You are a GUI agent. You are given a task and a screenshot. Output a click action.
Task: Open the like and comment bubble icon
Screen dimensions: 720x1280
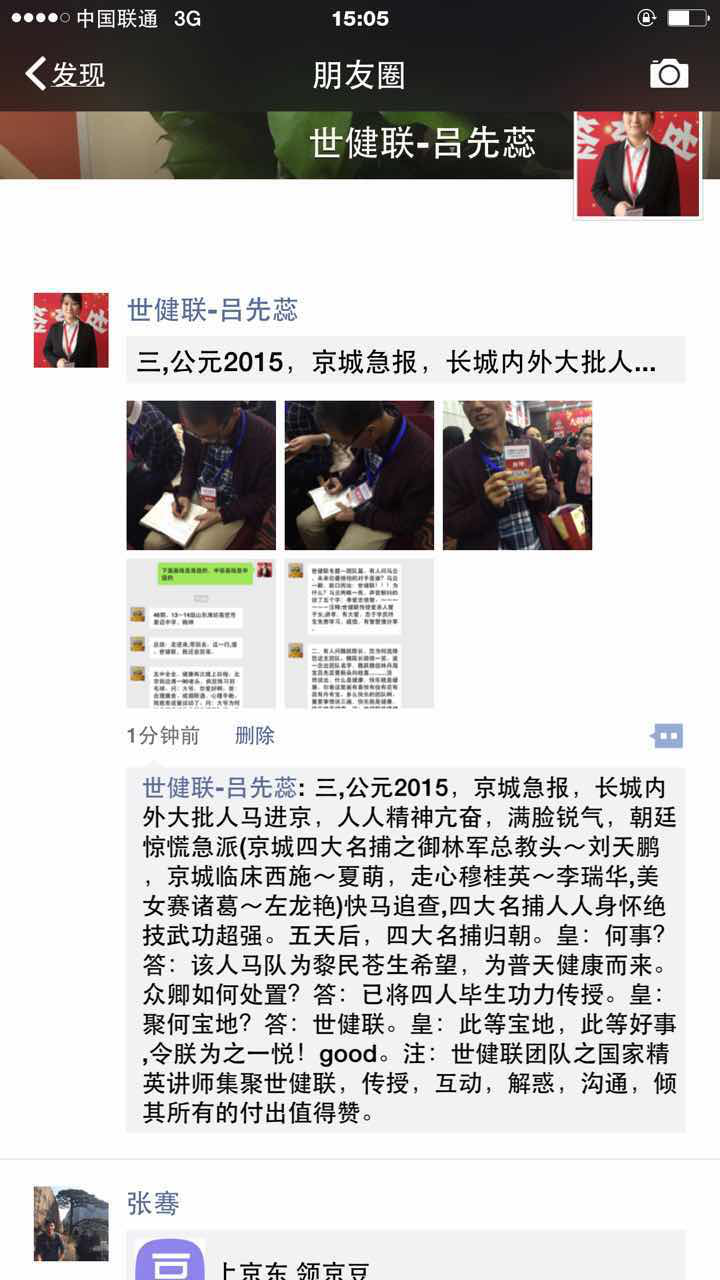(666, 737)
